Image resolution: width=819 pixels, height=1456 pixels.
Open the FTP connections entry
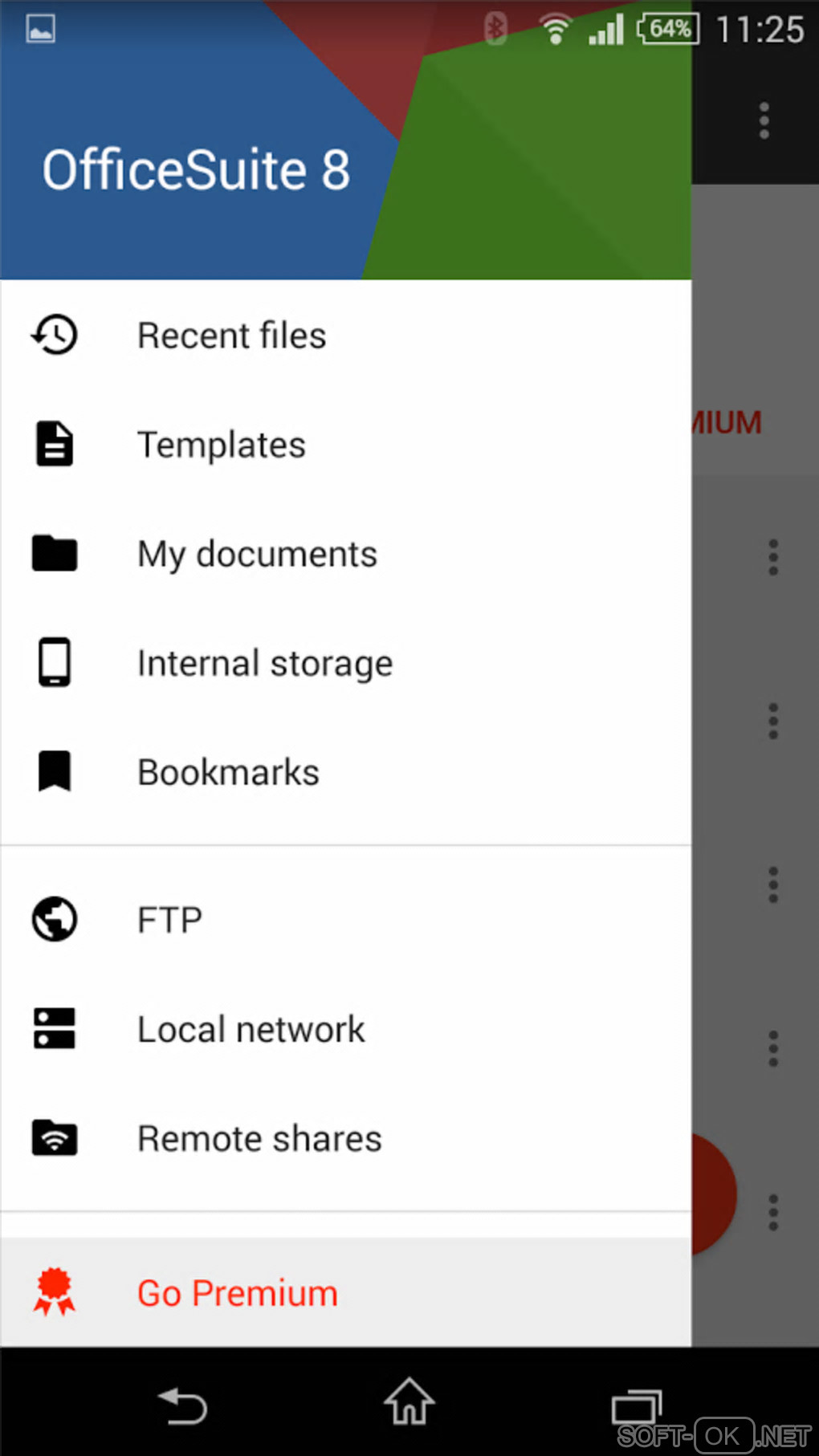click(169, 920)
